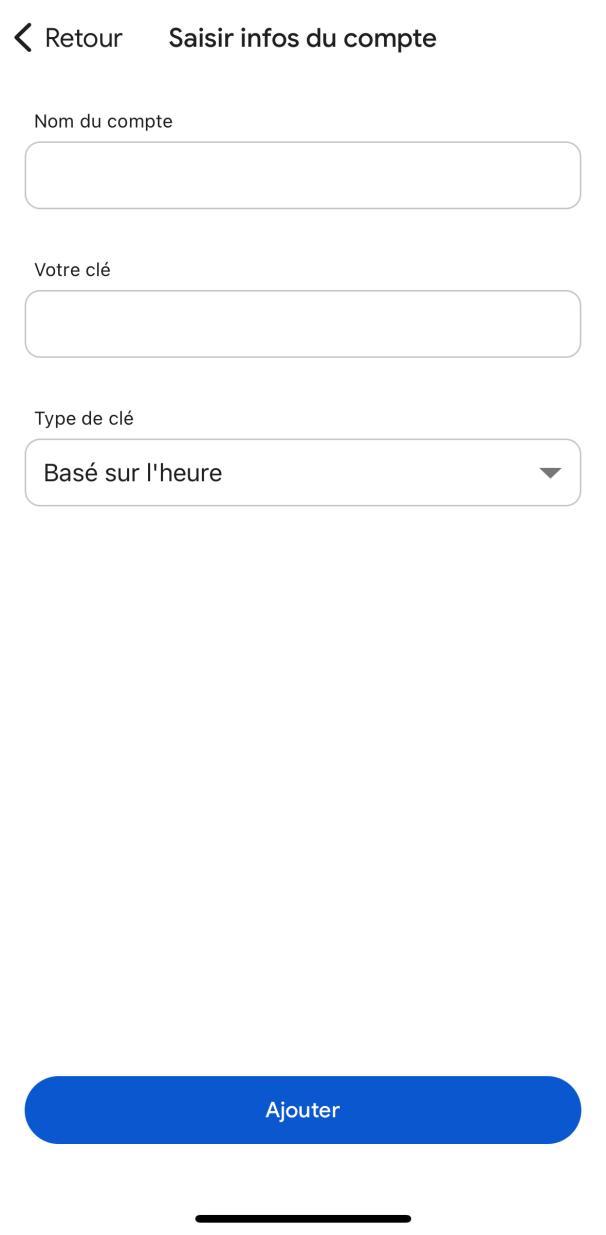606x1235 pixels.
Task: Go back with the Retour button
Action: (68, 38)
